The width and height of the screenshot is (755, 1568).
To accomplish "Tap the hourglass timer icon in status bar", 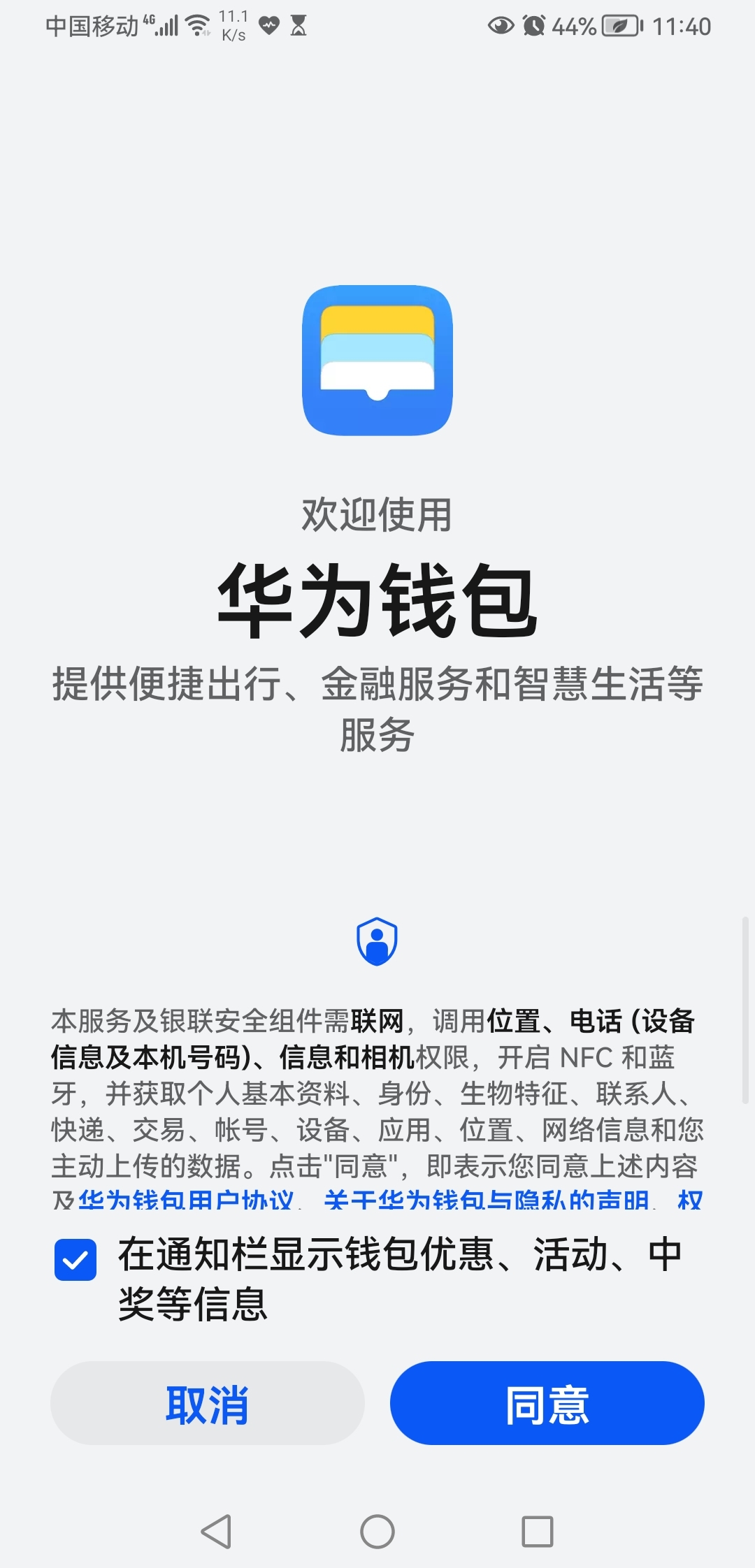I will click(299, 27).
